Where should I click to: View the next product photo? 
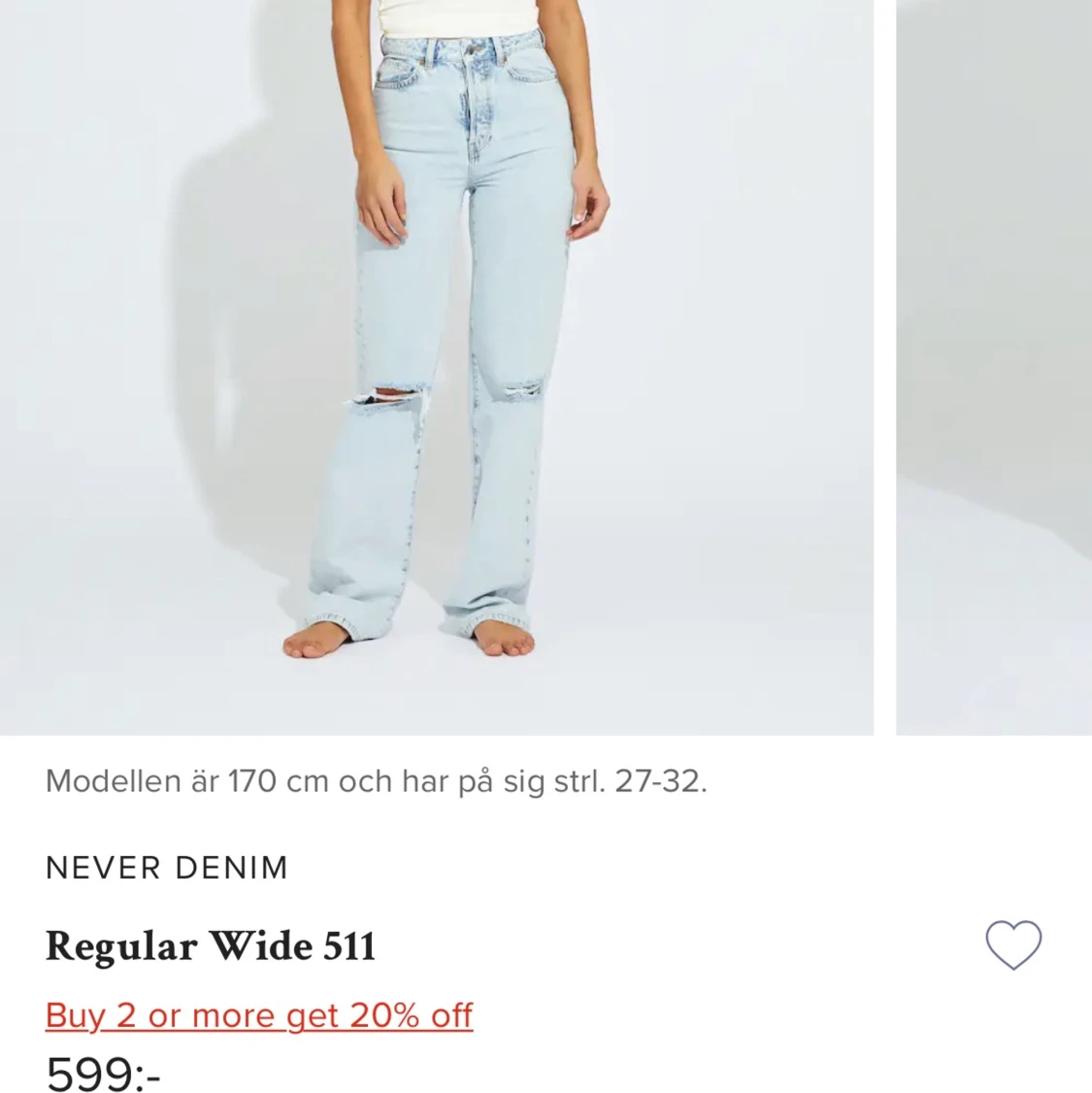click(993, 367)
